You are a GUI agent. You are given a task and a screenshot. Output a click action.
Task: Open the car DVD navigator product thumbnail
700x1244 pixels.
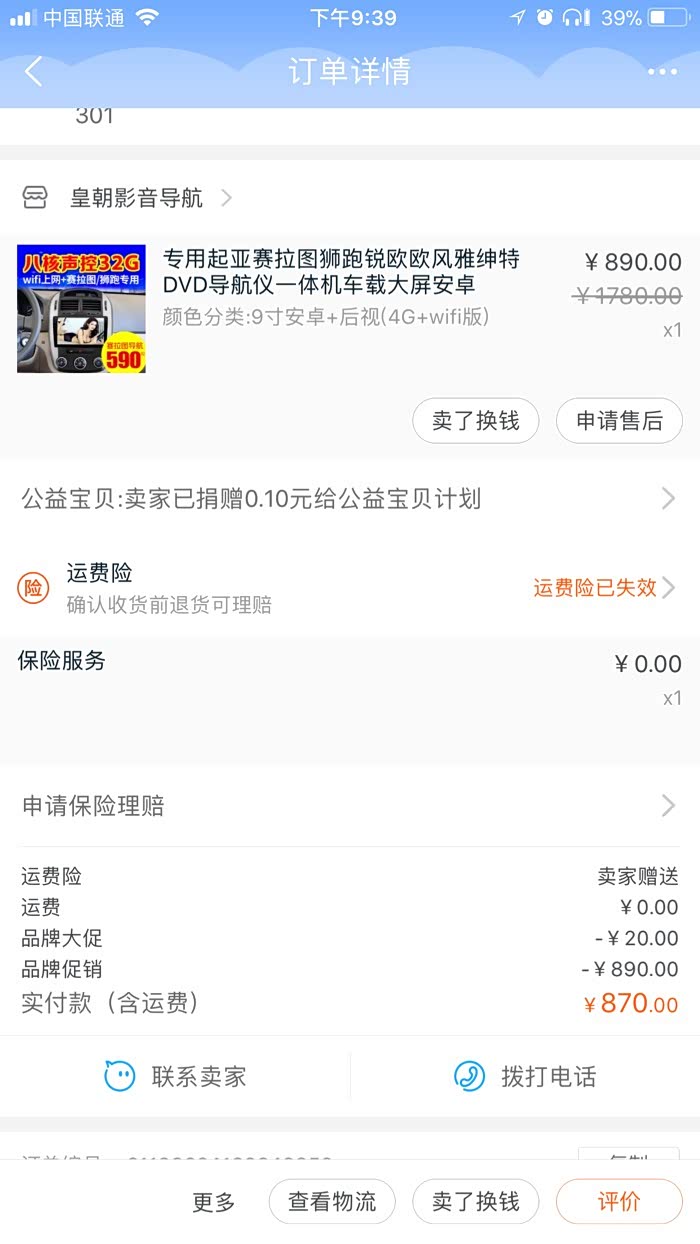click(x=81, y=309)
